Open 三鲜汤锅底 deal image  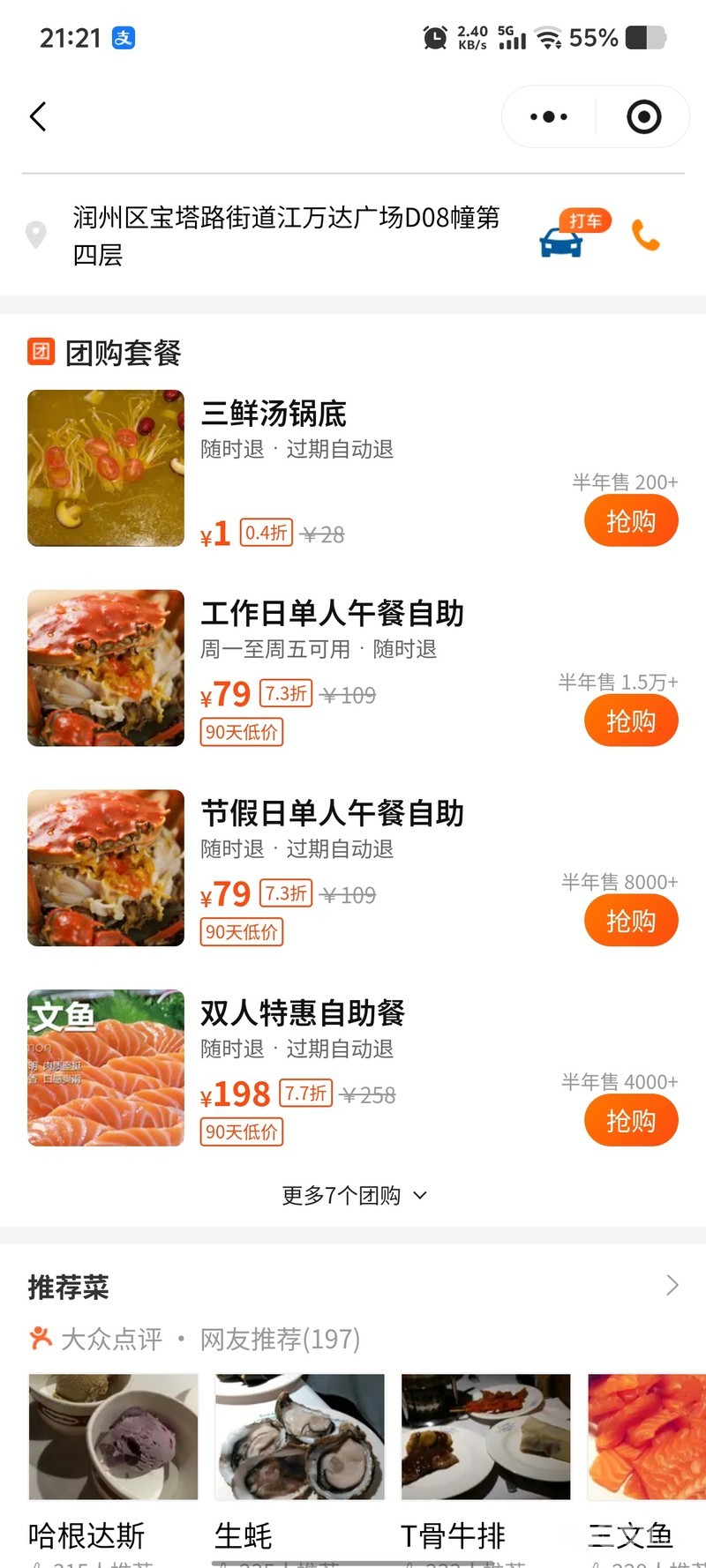point(106,468)
